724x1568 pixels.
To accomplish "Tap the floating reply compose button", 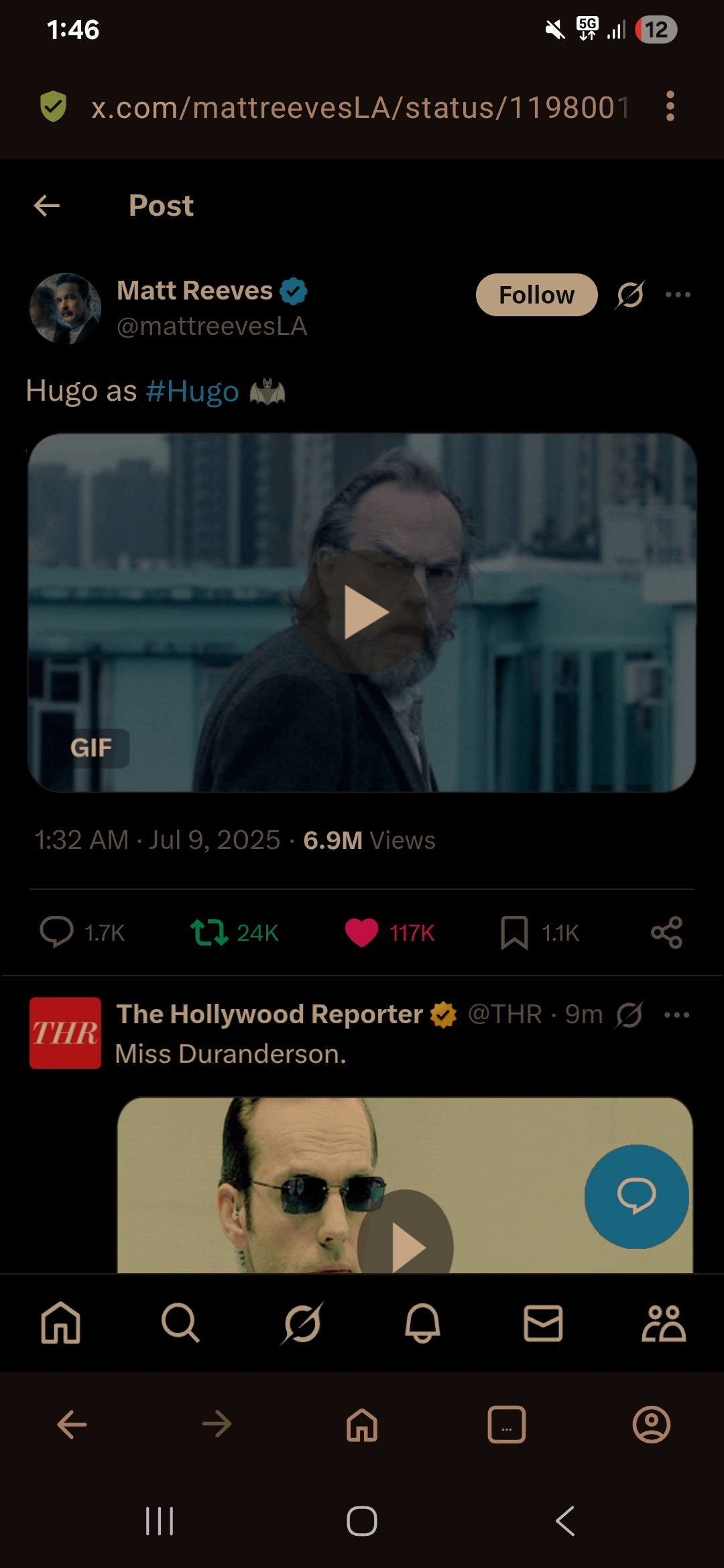I will (x=636, y=1197).
